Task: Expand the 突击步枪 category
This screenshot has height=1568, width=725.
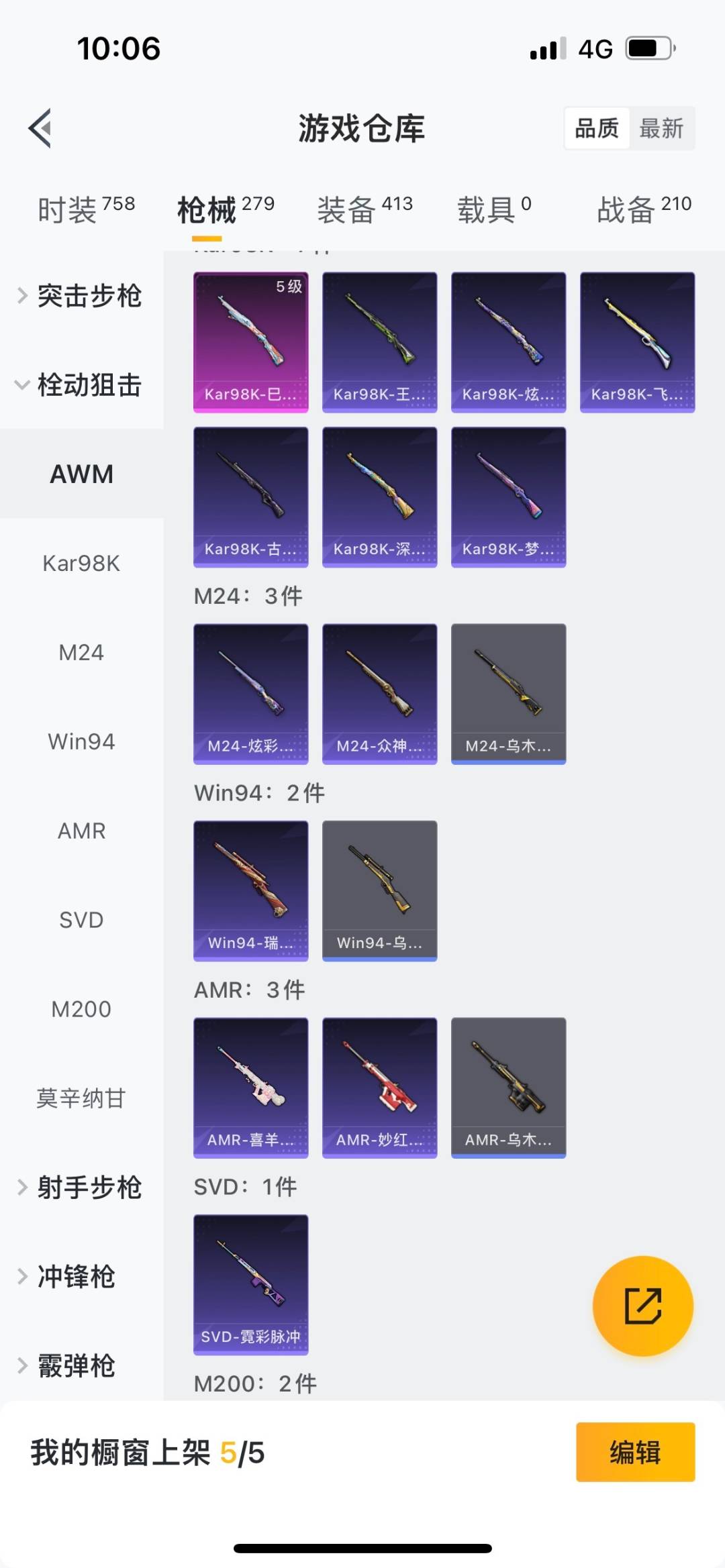Action: point(81,296)
